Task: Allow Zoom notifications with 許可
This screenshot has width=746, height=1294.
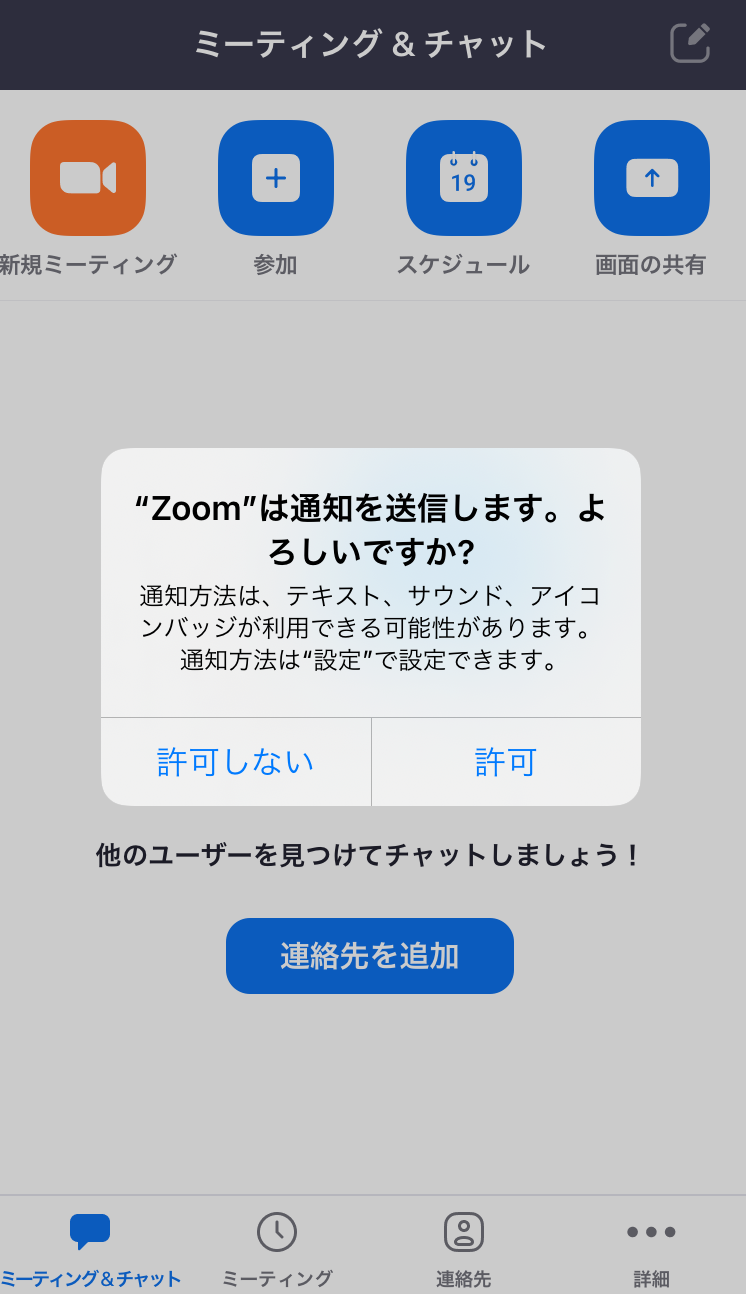Action: pyautogui.click(x=505, y=762)
